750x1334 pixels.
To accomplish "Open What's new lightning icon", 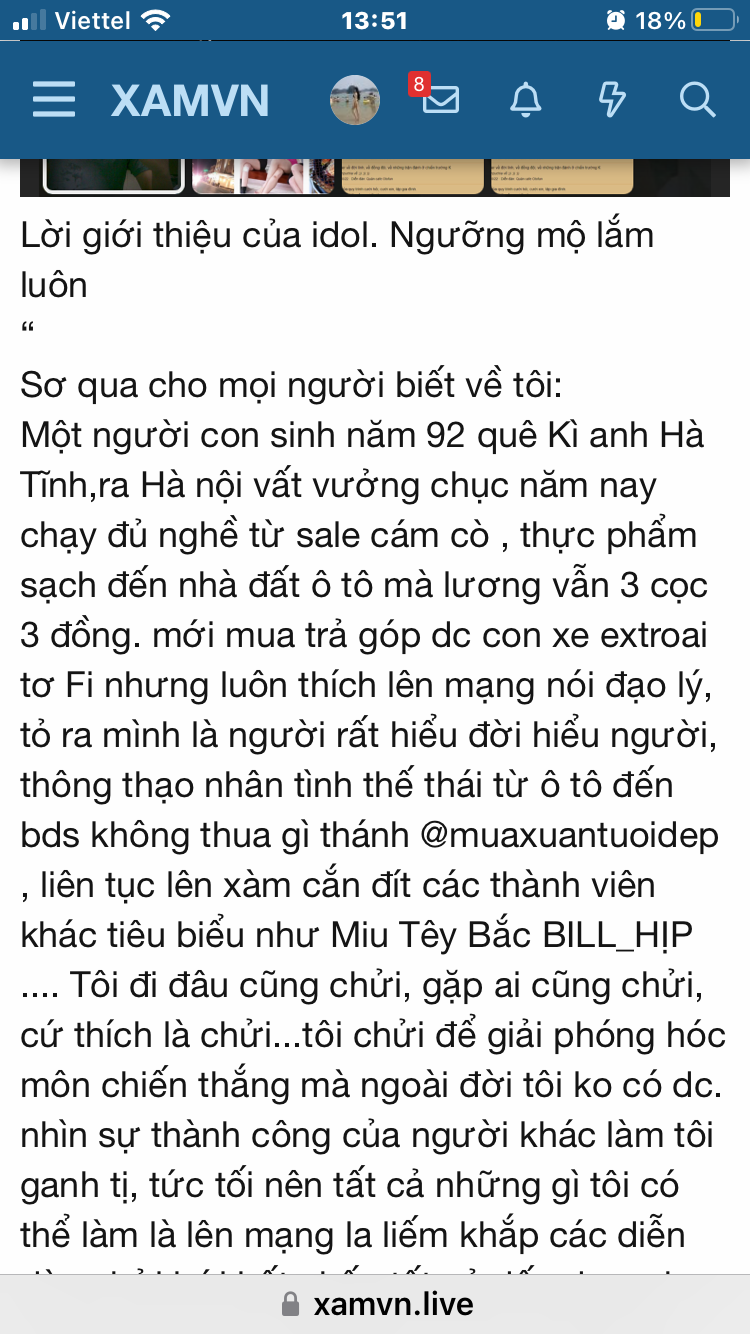I will [611, 100].
